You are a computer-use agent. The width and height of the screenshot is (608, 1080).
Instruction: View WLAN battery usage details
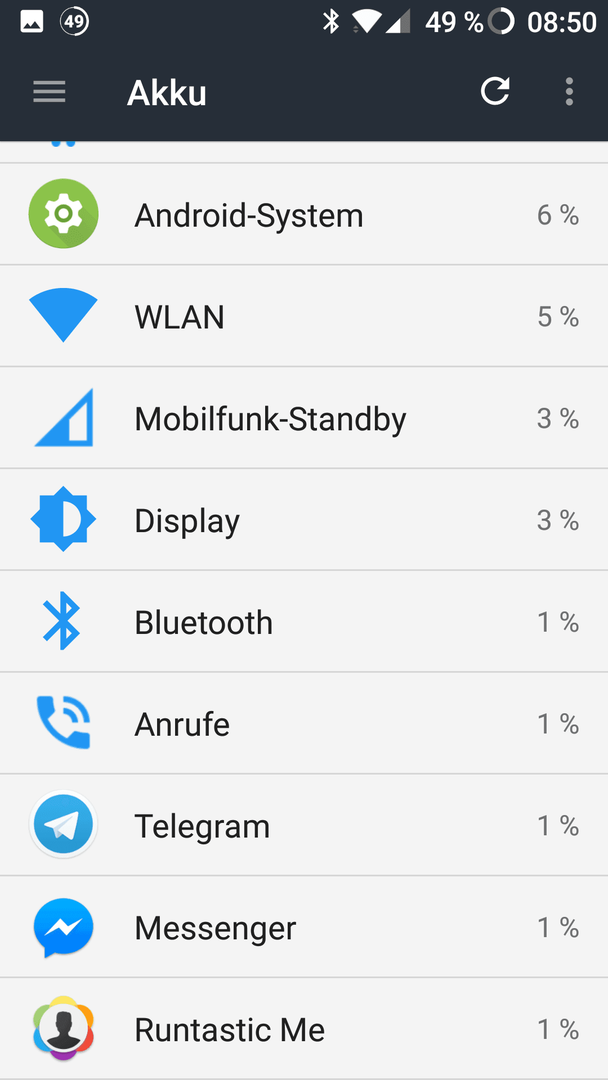click(304, 316)
